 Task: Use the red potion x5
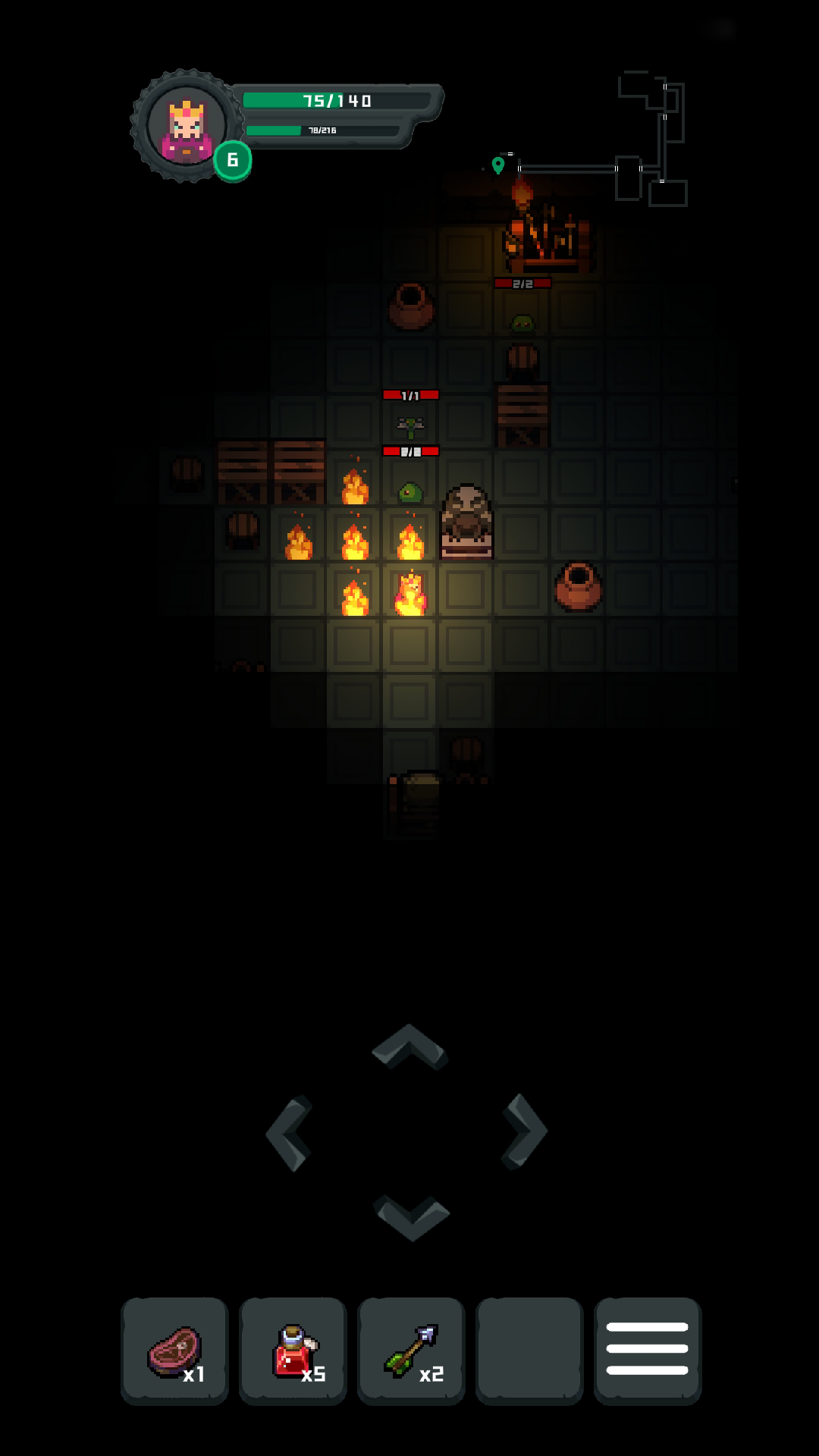click(x=293, y=1351)
